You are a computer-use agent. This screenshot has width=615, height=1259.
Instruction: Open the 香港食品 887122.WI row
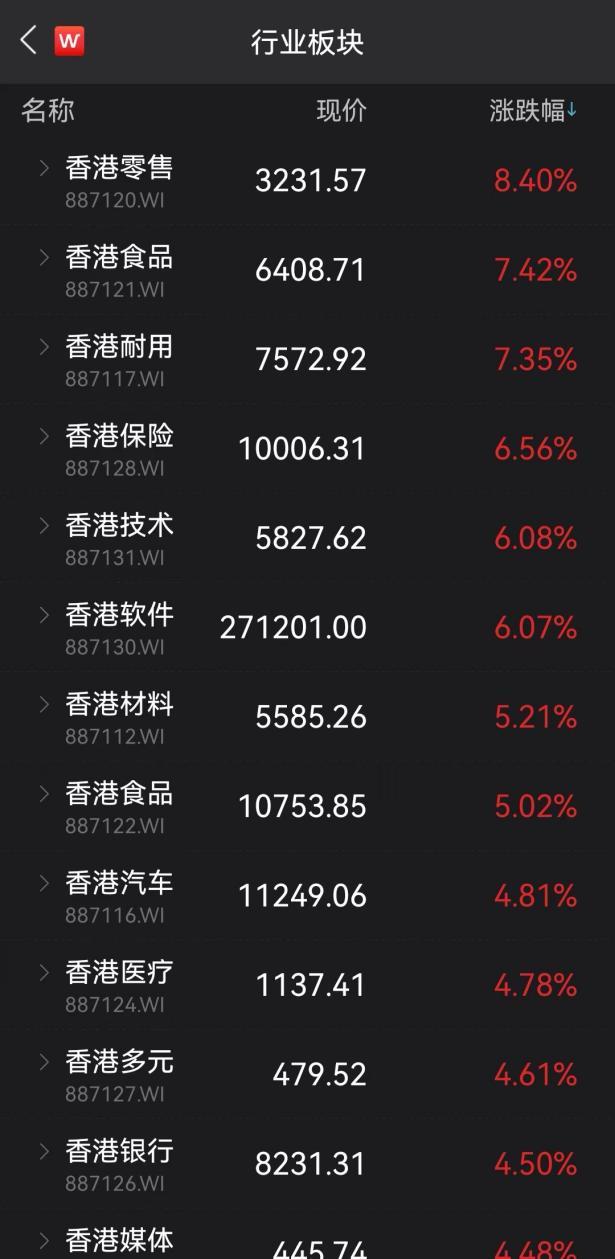click(x=307, y=807)
